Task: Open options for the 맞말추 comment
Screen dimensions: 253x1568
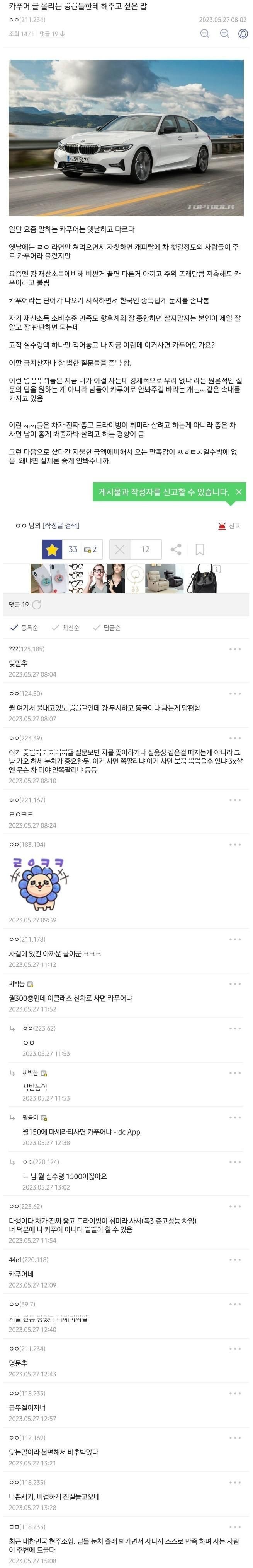Action: [235, 649]
